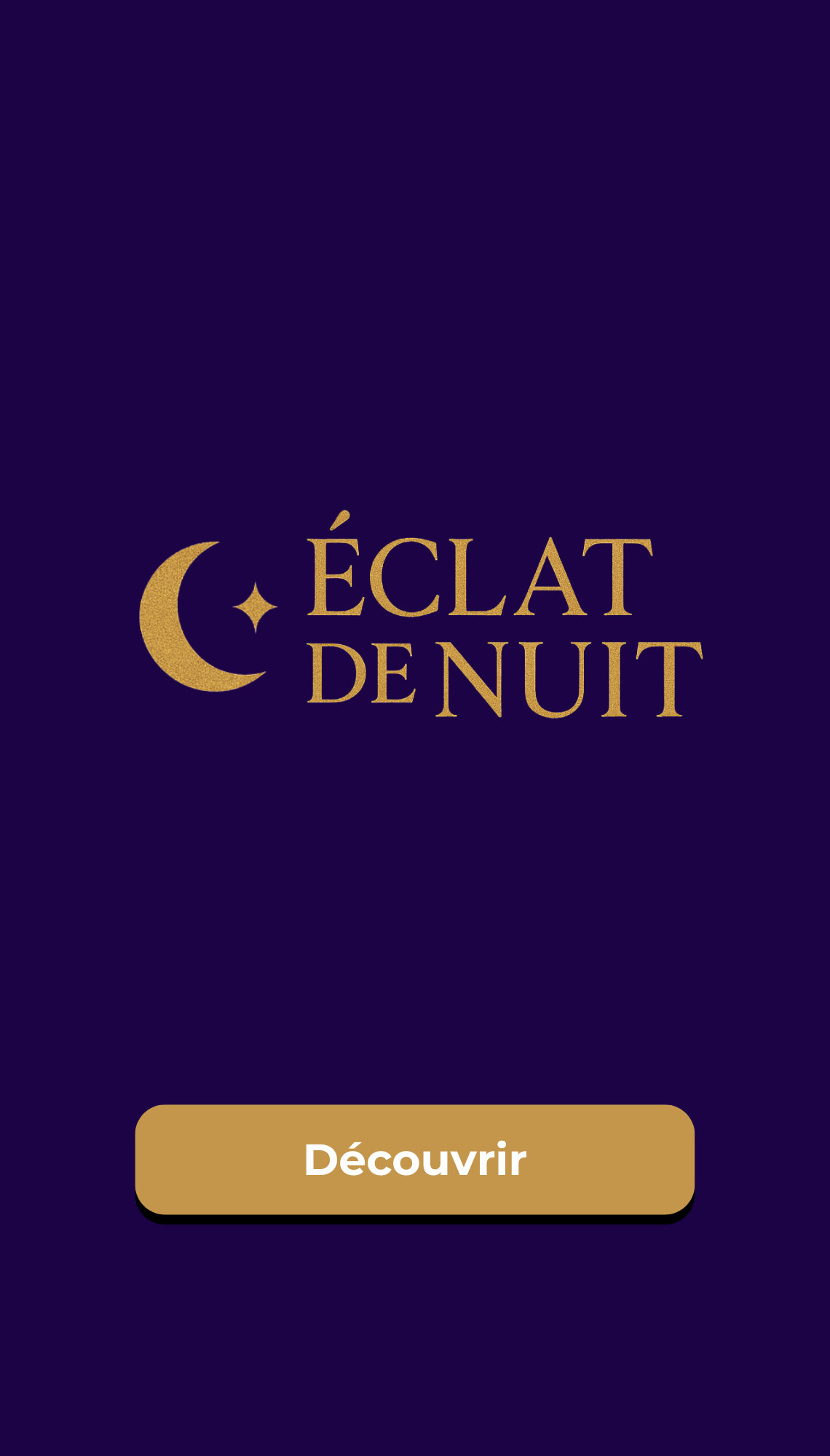The image size is (830, 1456).
Task: Tap the Découvrir button
Action: (x=415, y=1159)
